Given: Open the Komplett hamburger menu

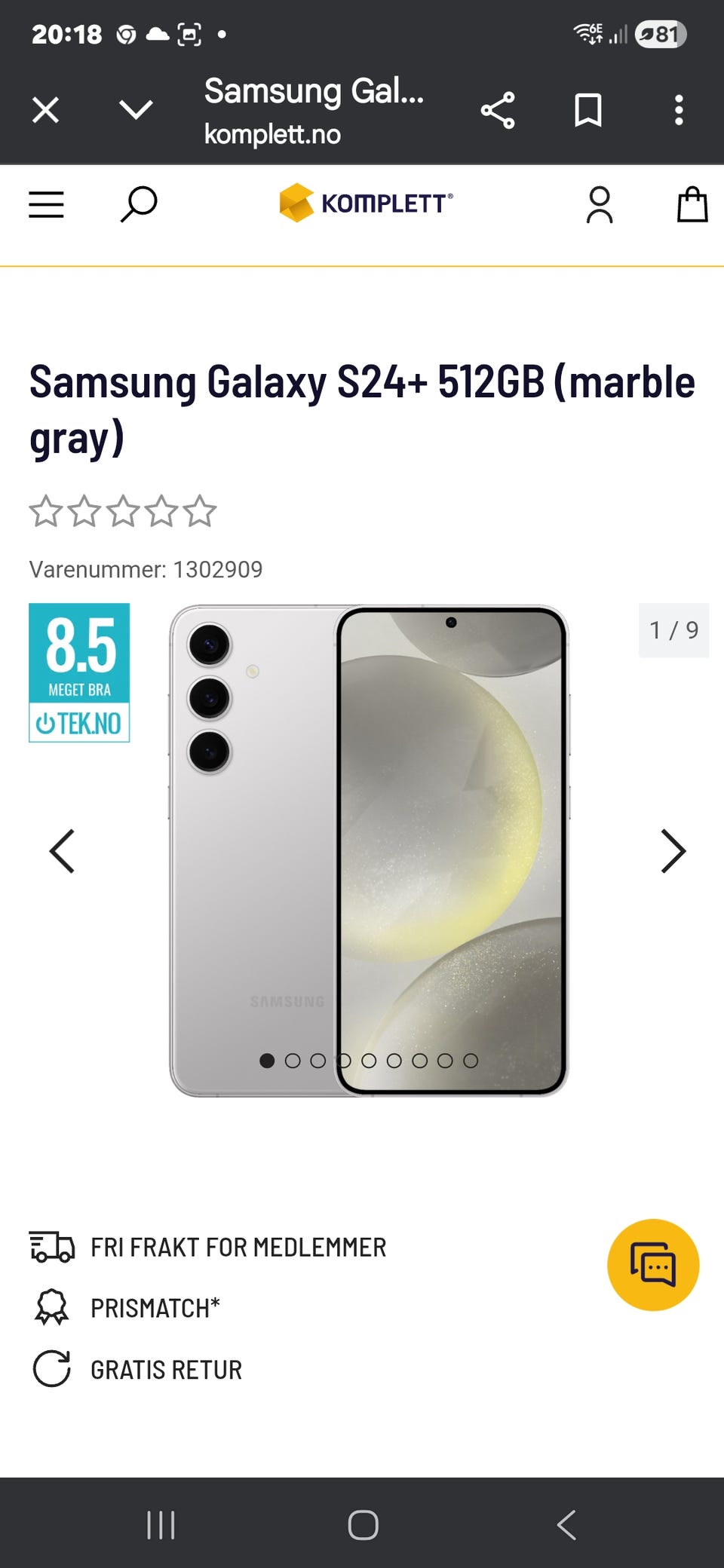Looking at the screenshot, I should (x=46, y=204).
